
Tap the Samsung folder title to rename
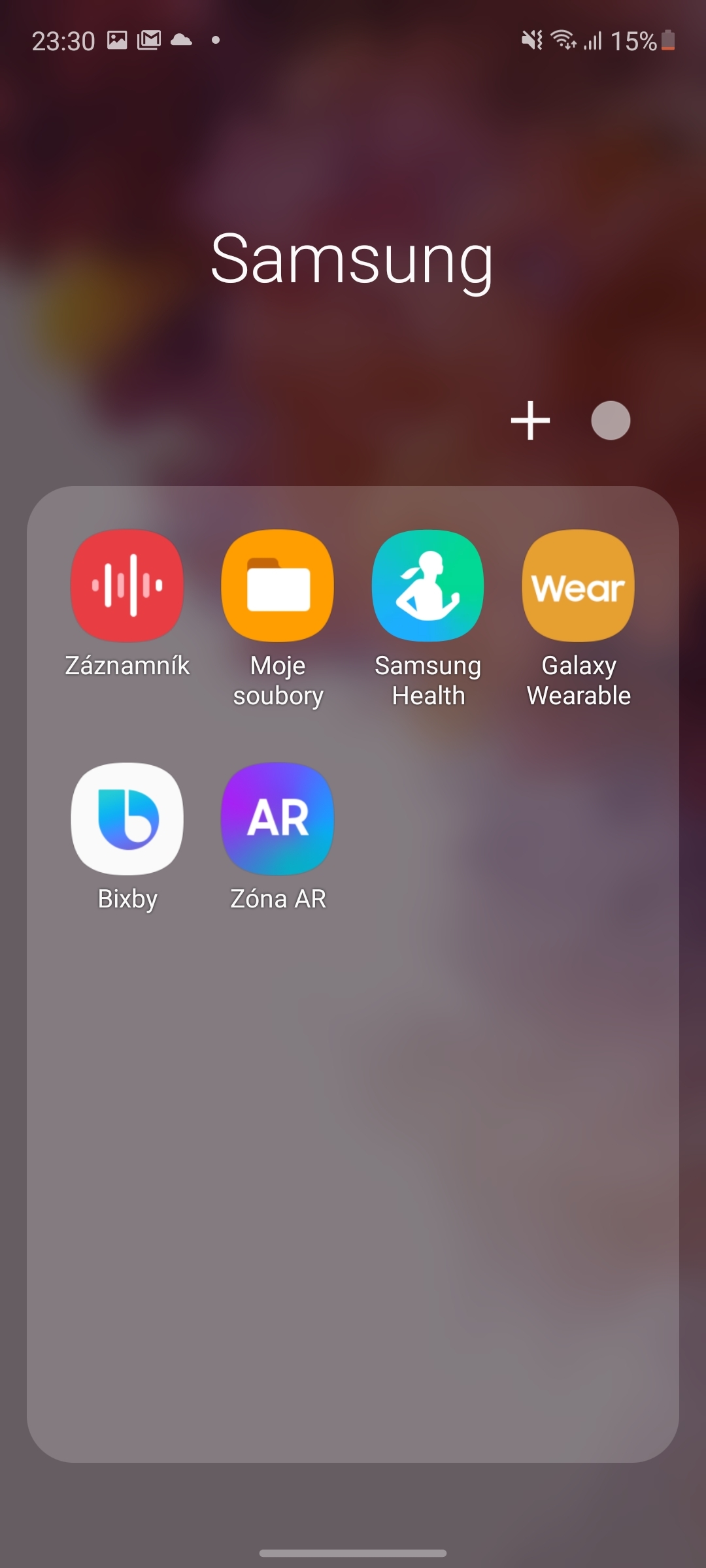tap(353, 261)
